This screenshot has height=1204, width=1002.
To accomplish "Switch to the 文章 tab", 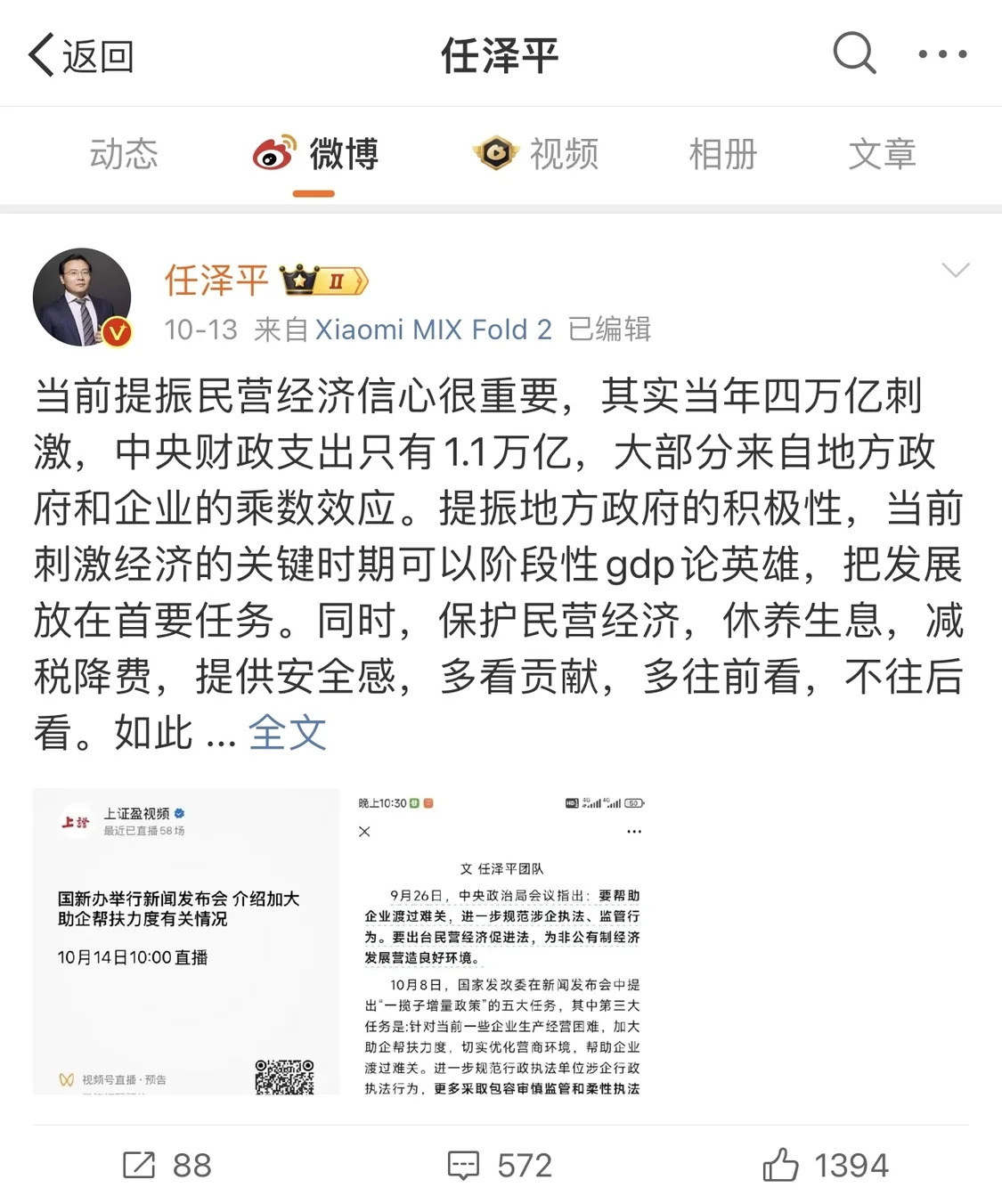I will (882, 154).
